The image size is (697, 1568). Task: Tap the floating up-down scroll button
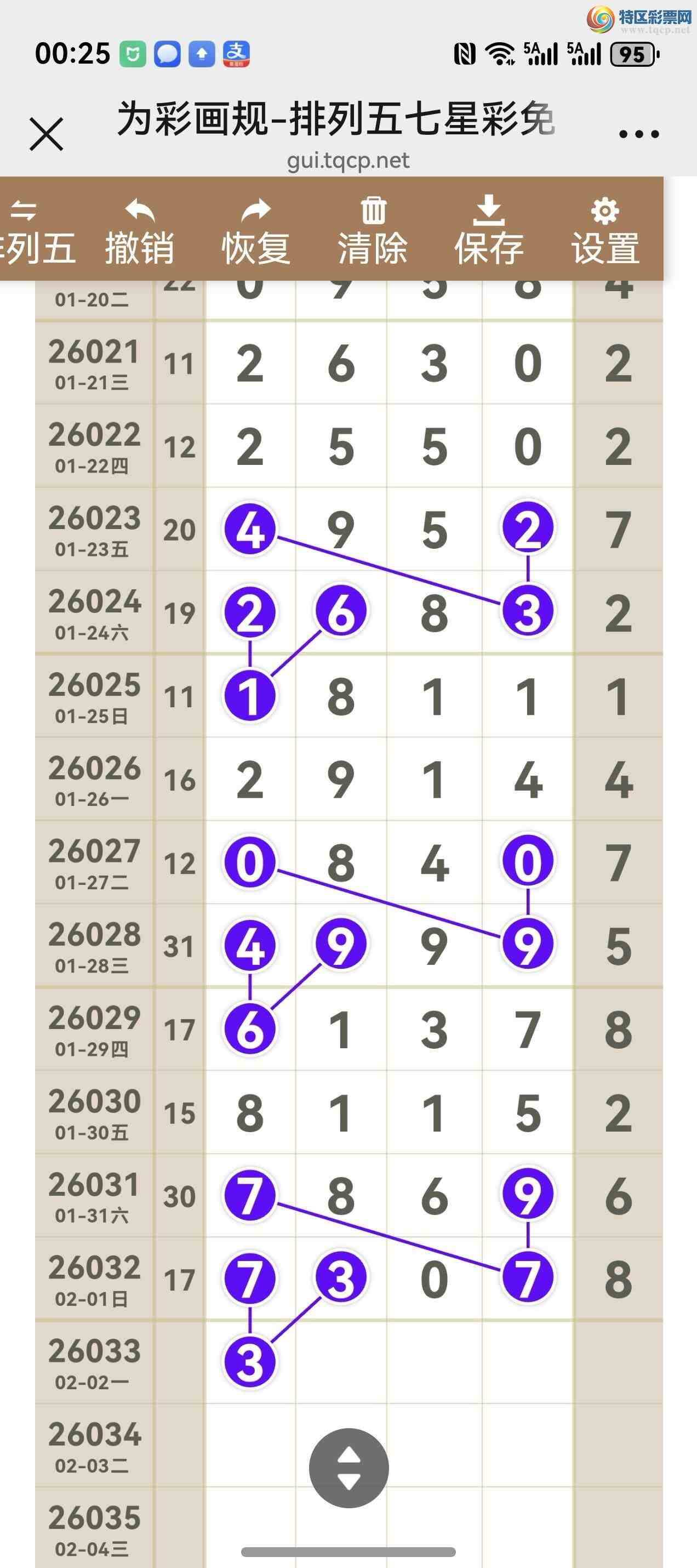coord(348,1468)
